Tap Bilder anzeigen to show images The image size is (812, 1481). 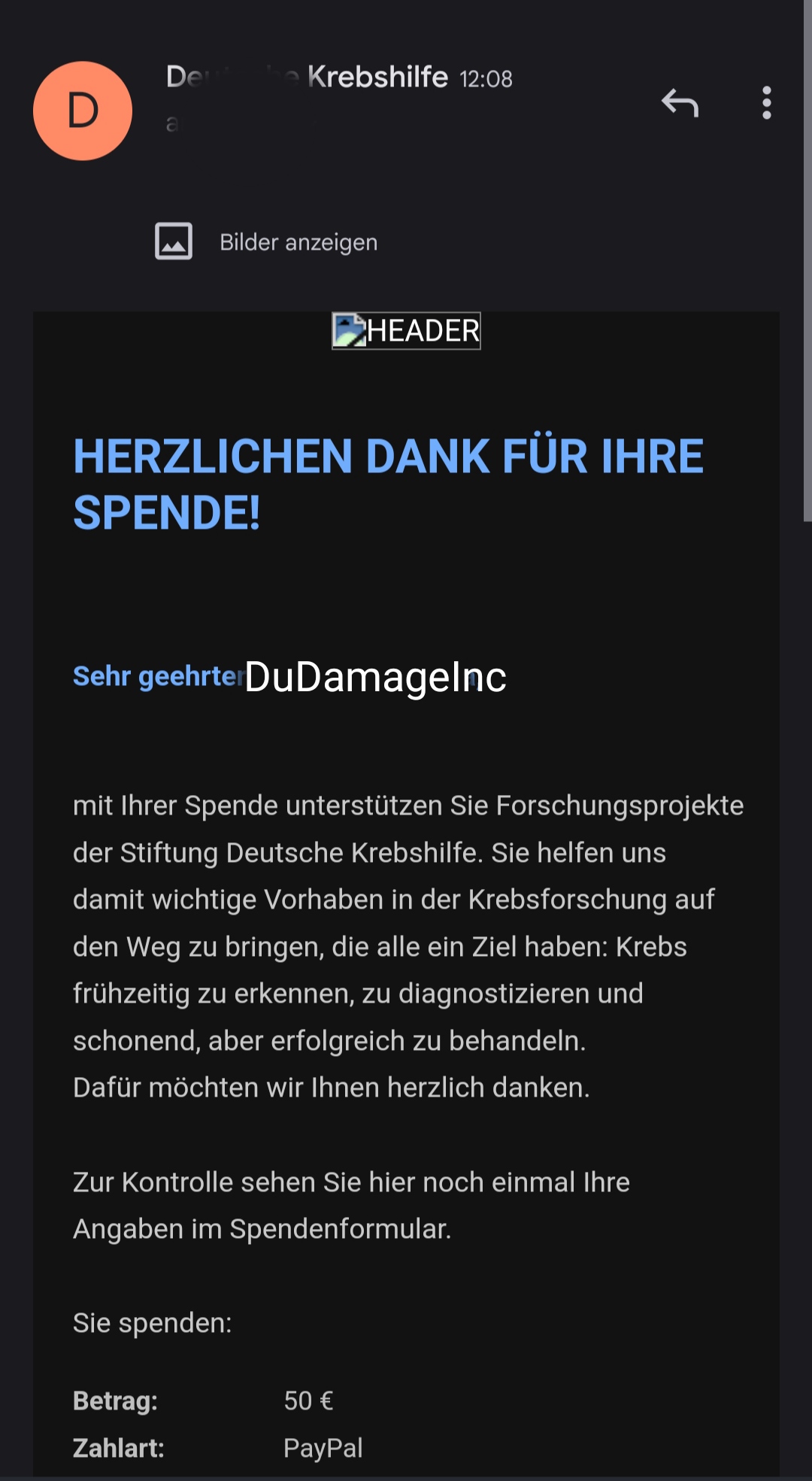(267, 241)
